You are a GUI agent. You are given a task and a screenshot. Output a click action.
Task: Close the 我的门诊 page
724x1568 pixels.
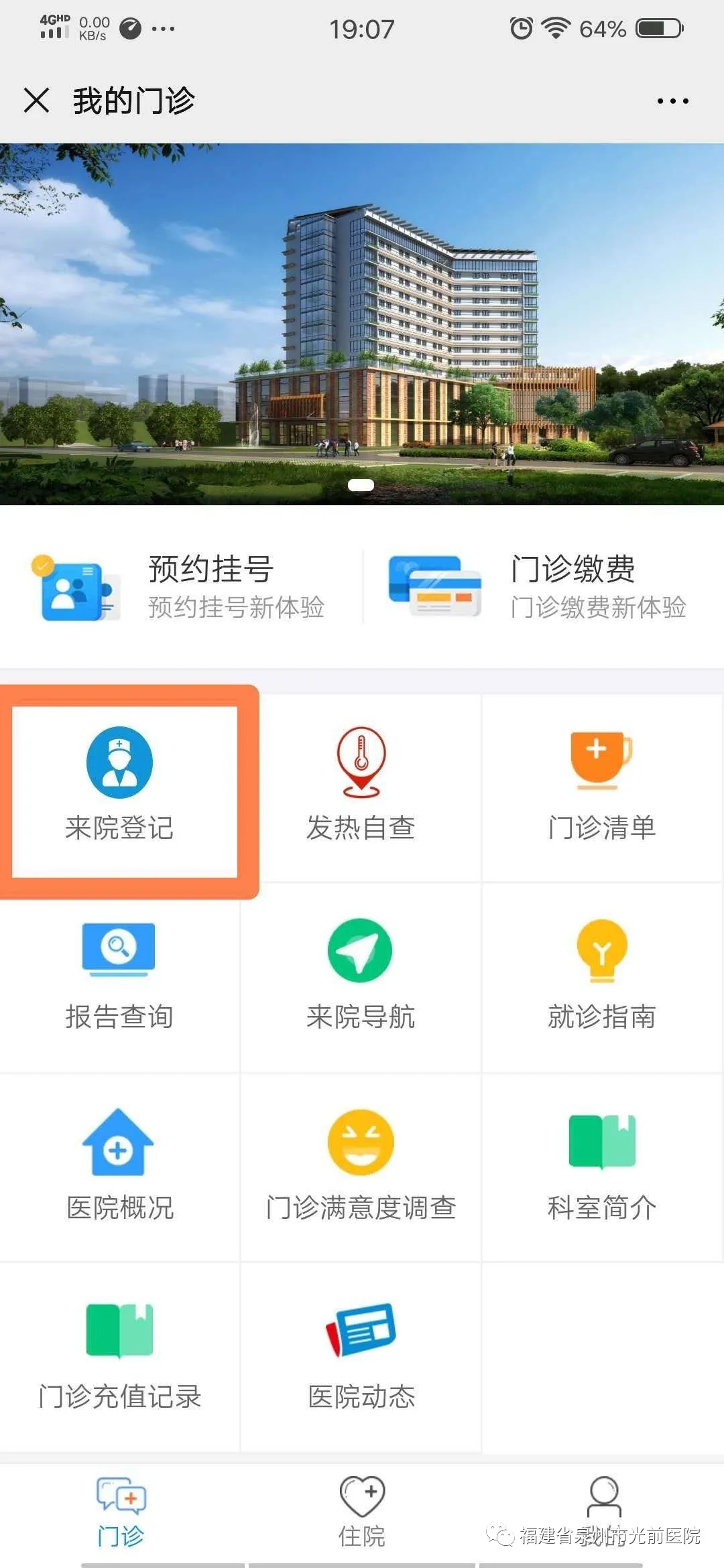[x=36, y=101]
